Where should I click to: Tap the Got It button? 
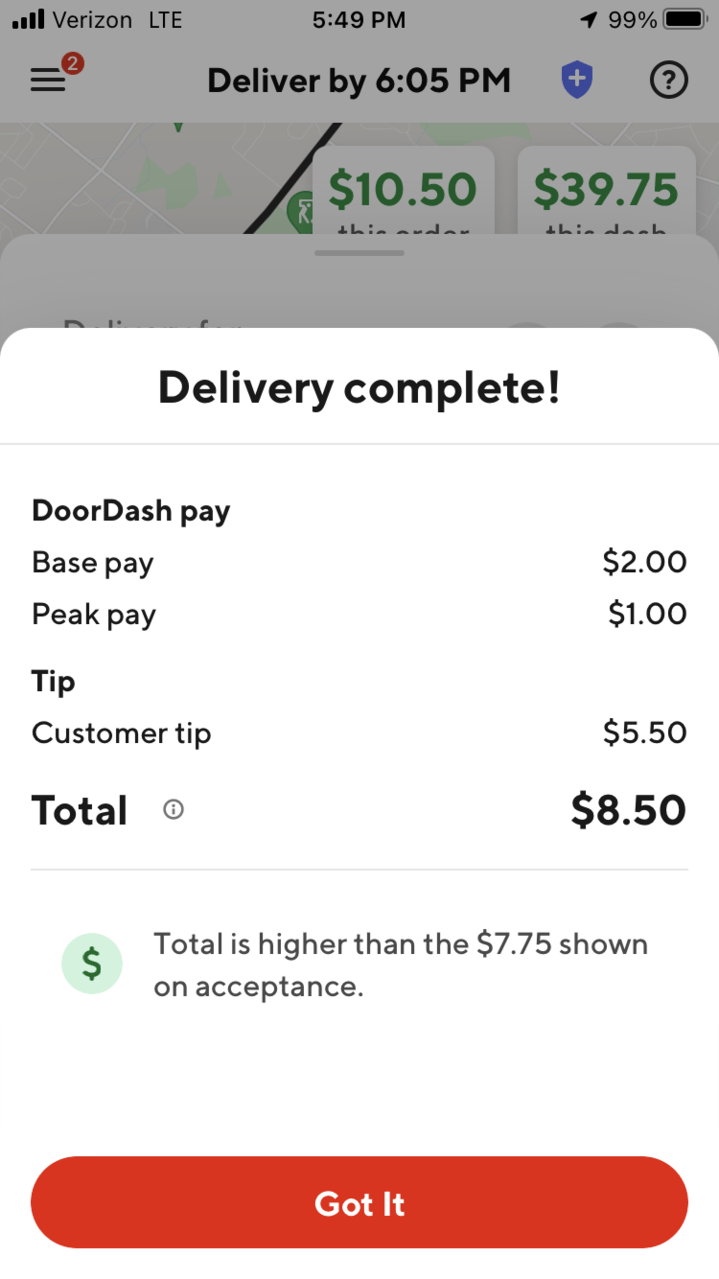359,1203
